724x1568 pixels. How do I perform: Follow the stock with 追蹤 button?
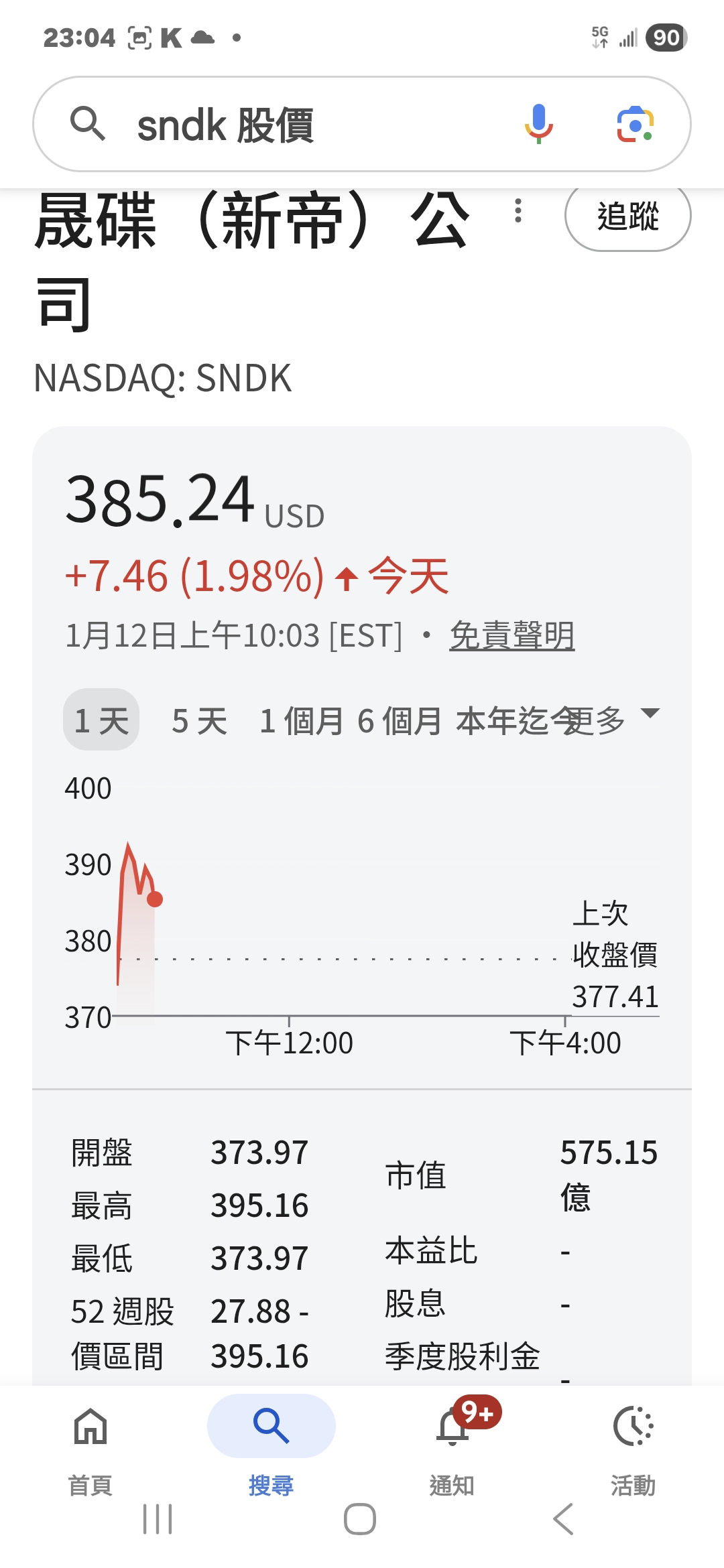point(627,216)
